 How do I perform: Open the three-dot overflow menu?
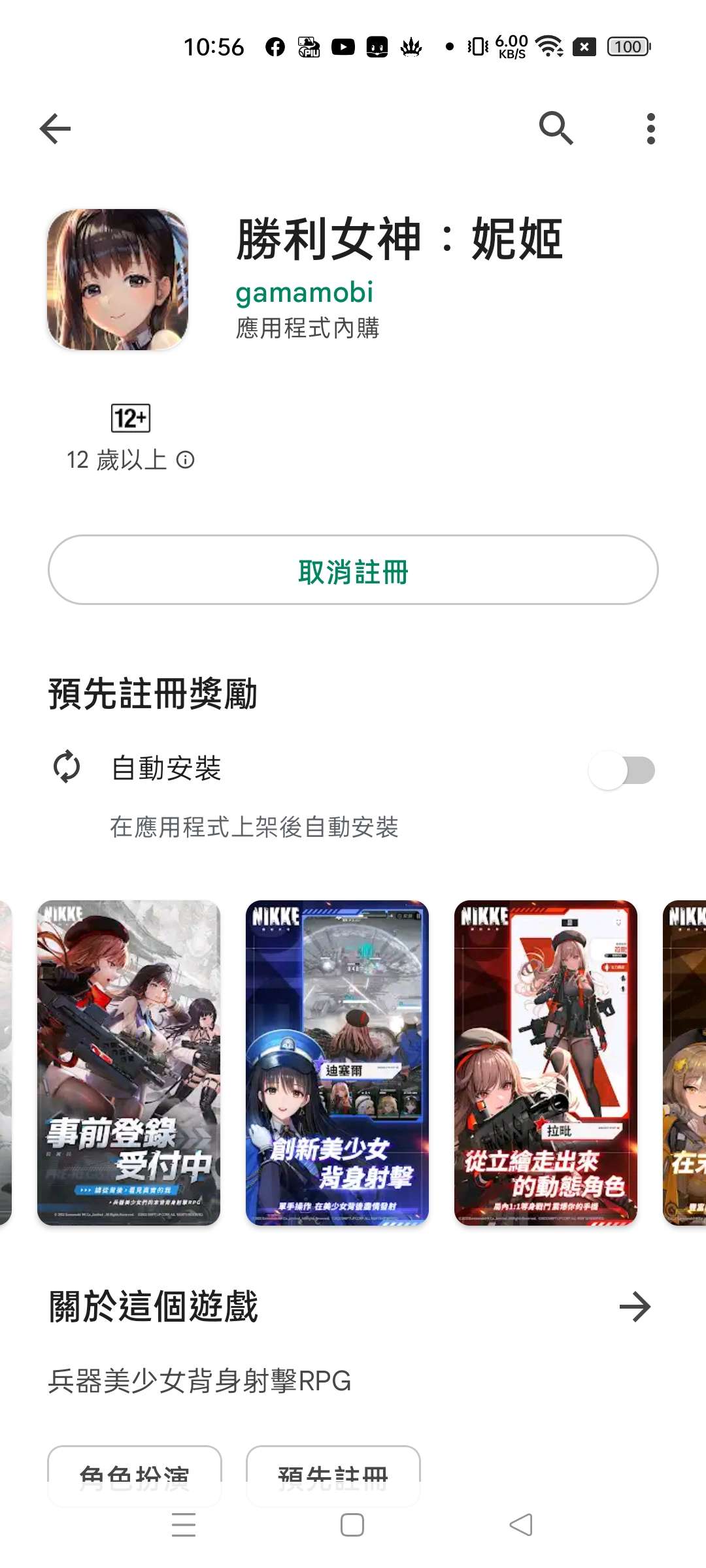(x=650, y=129)
